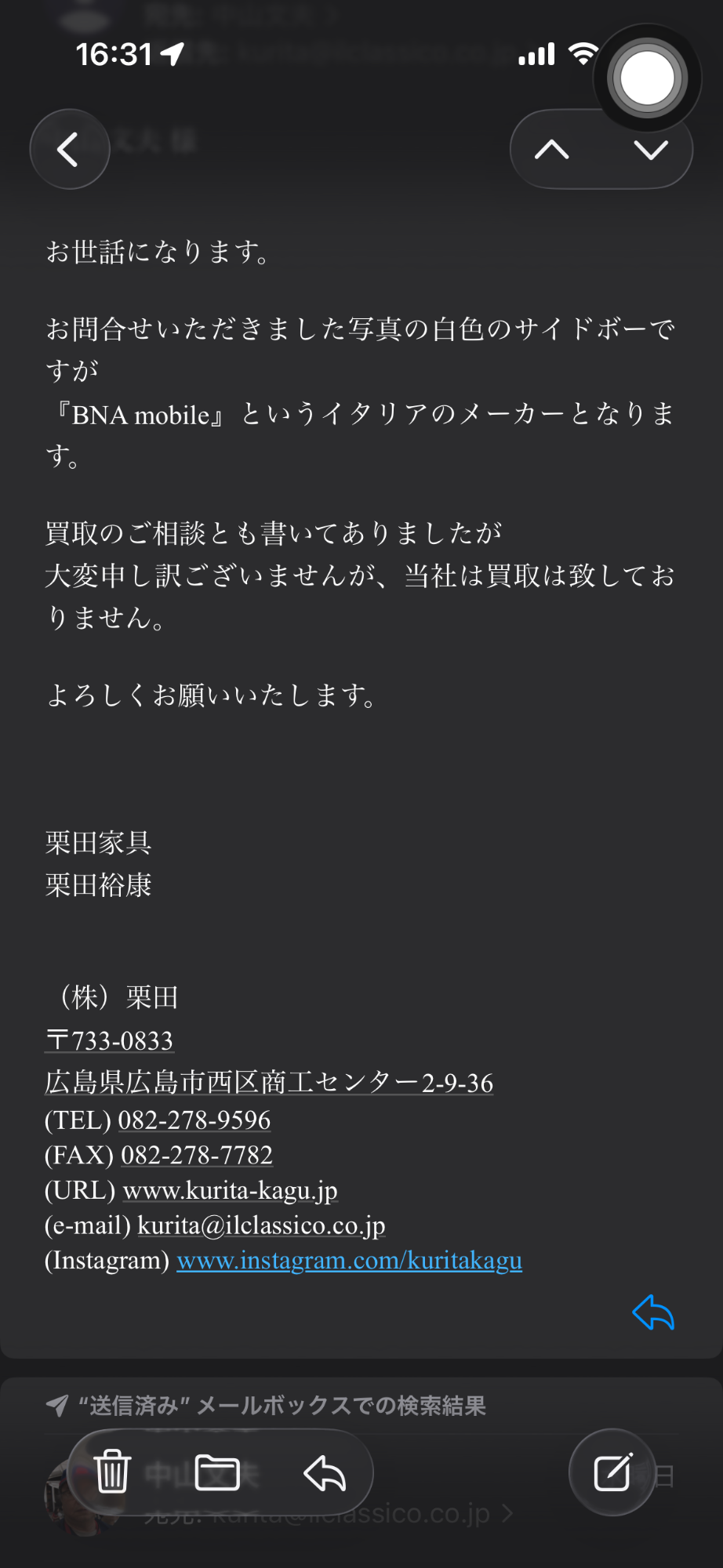Reply using the bottom toolbar arrow
Screen dimensions: 723x1568
click(x=325, y=1473)
